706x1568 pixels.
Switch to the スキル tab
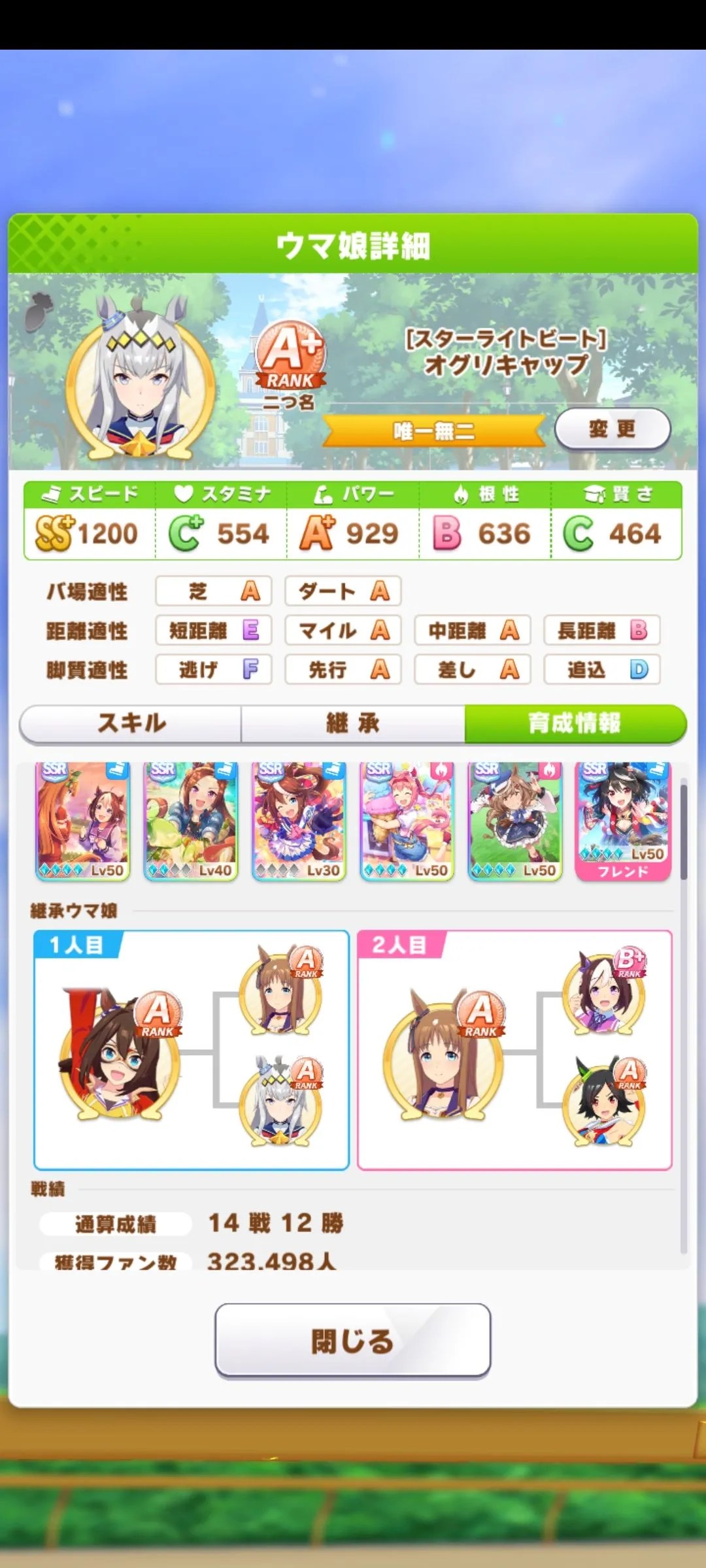129,724
